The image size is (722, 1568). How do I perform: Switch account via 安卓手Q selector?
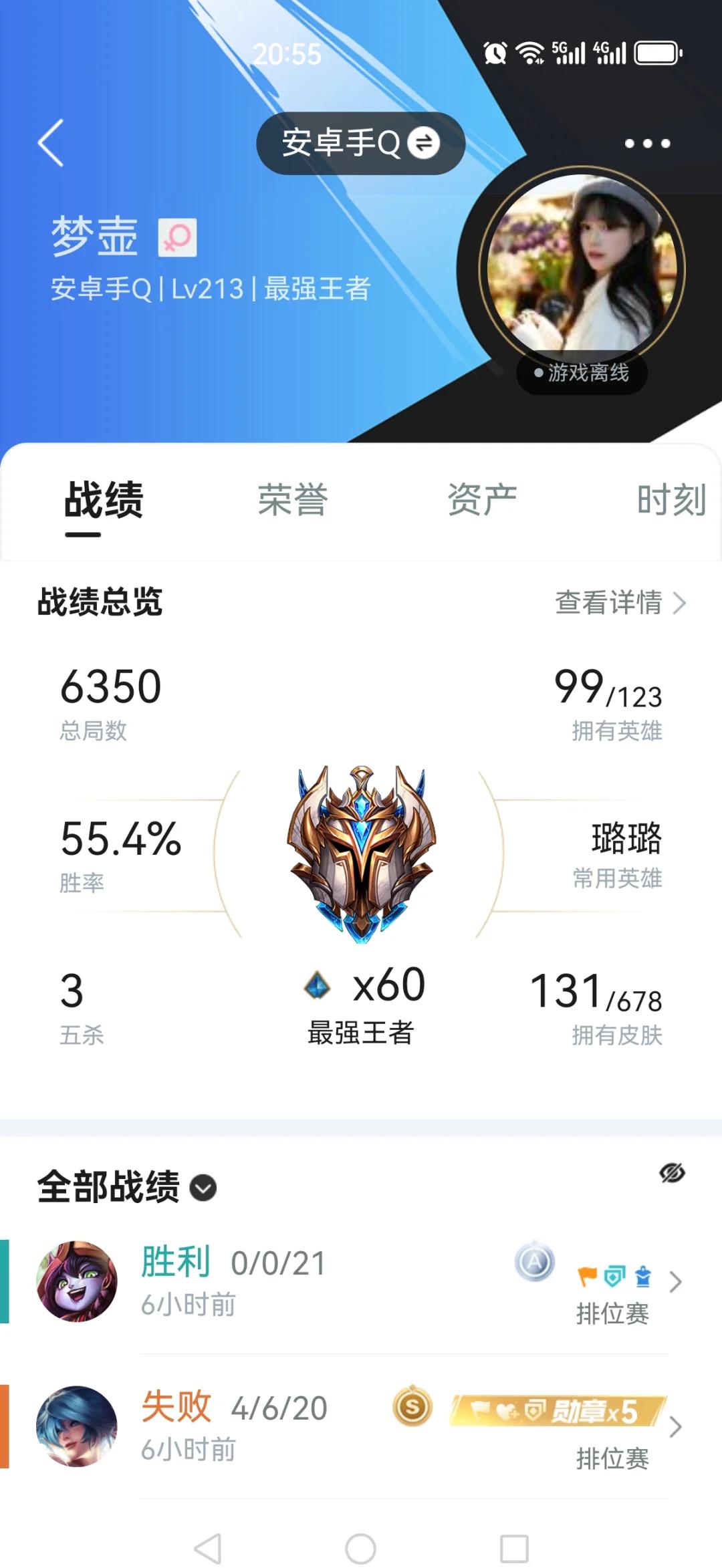pos(360,143)
